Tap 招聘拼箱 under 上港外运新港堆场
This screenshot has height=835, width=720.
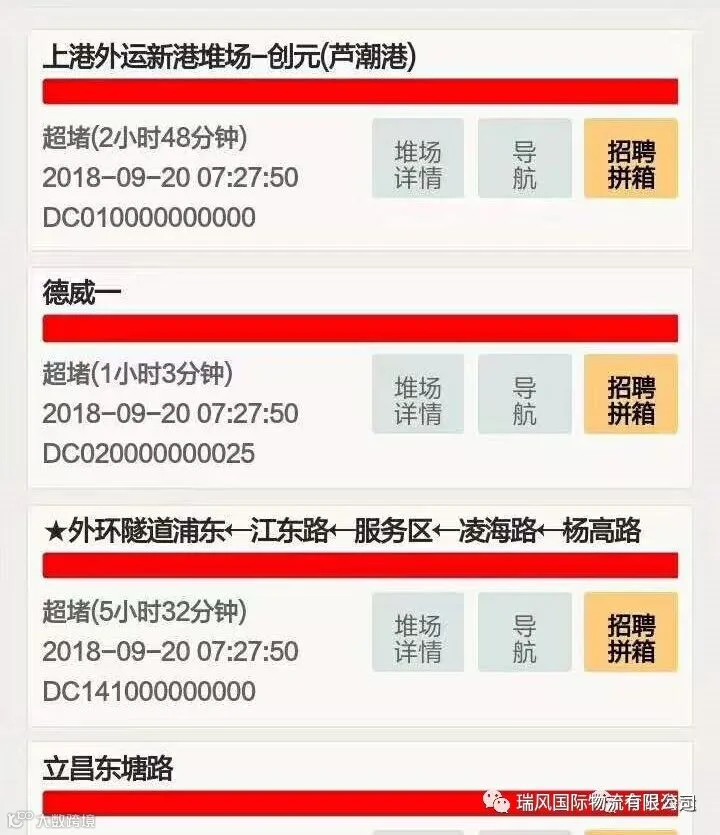631,159
